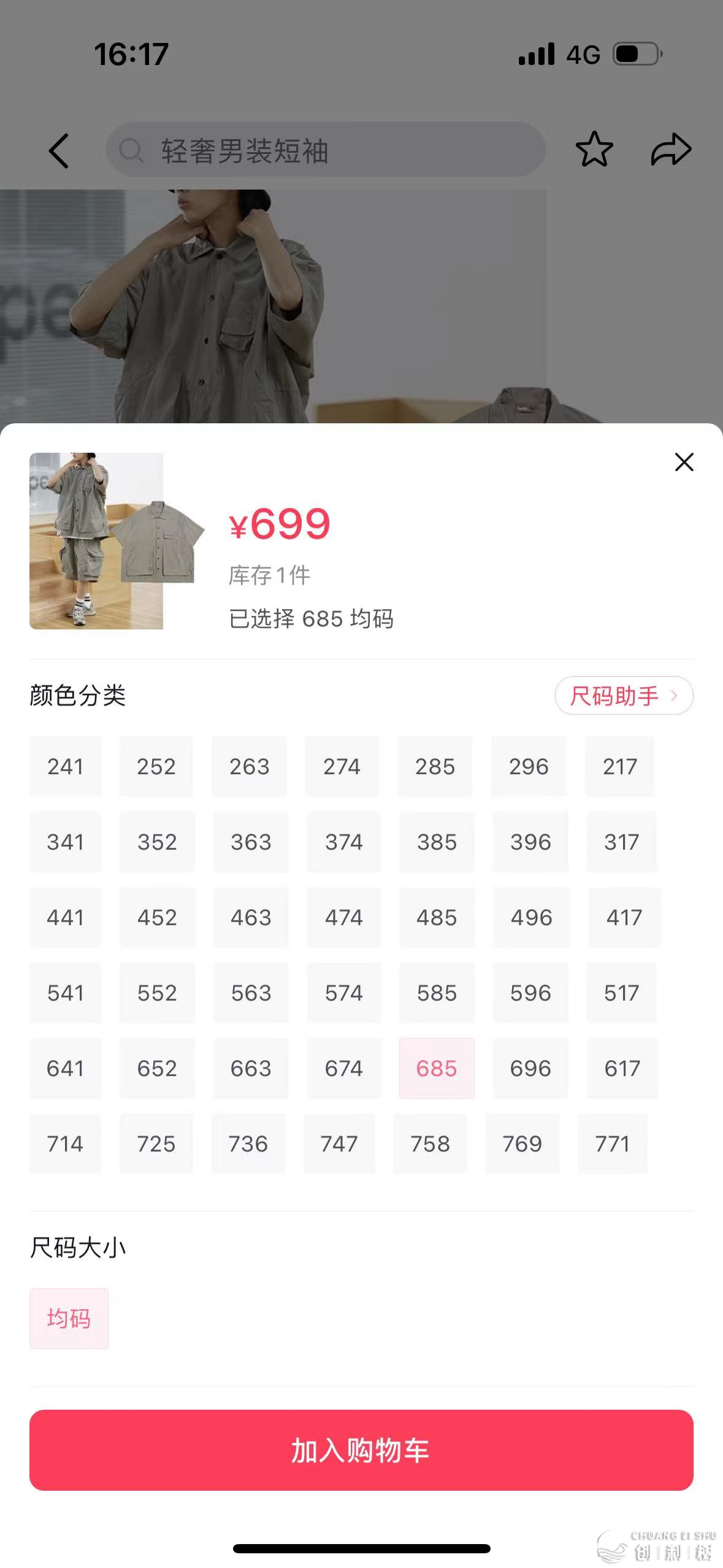Choose color option 296
723x1568 pixels.
529,767
